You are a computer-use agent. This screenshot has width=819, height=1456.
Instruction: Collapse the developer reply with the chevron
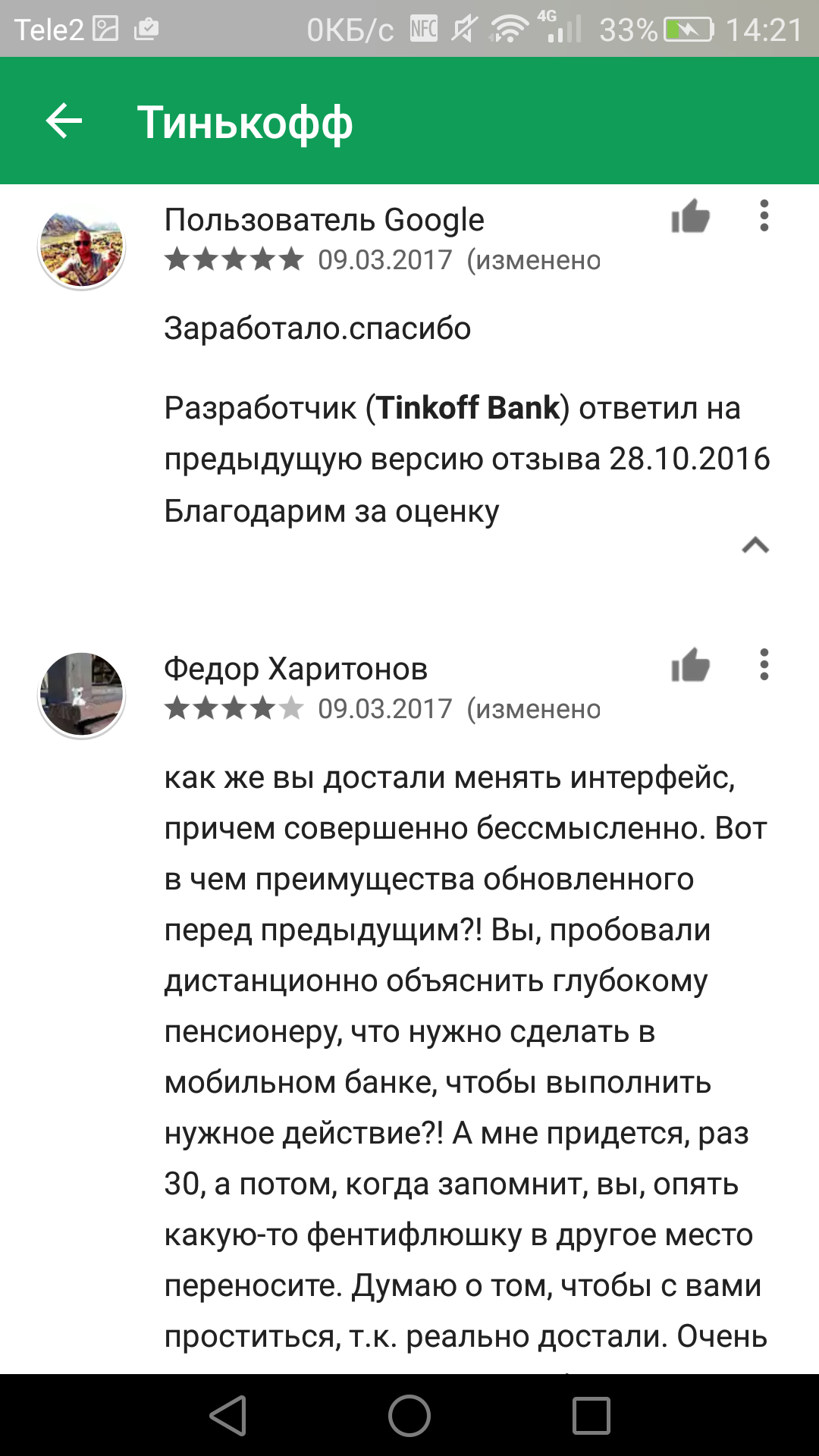coord(755,545)
